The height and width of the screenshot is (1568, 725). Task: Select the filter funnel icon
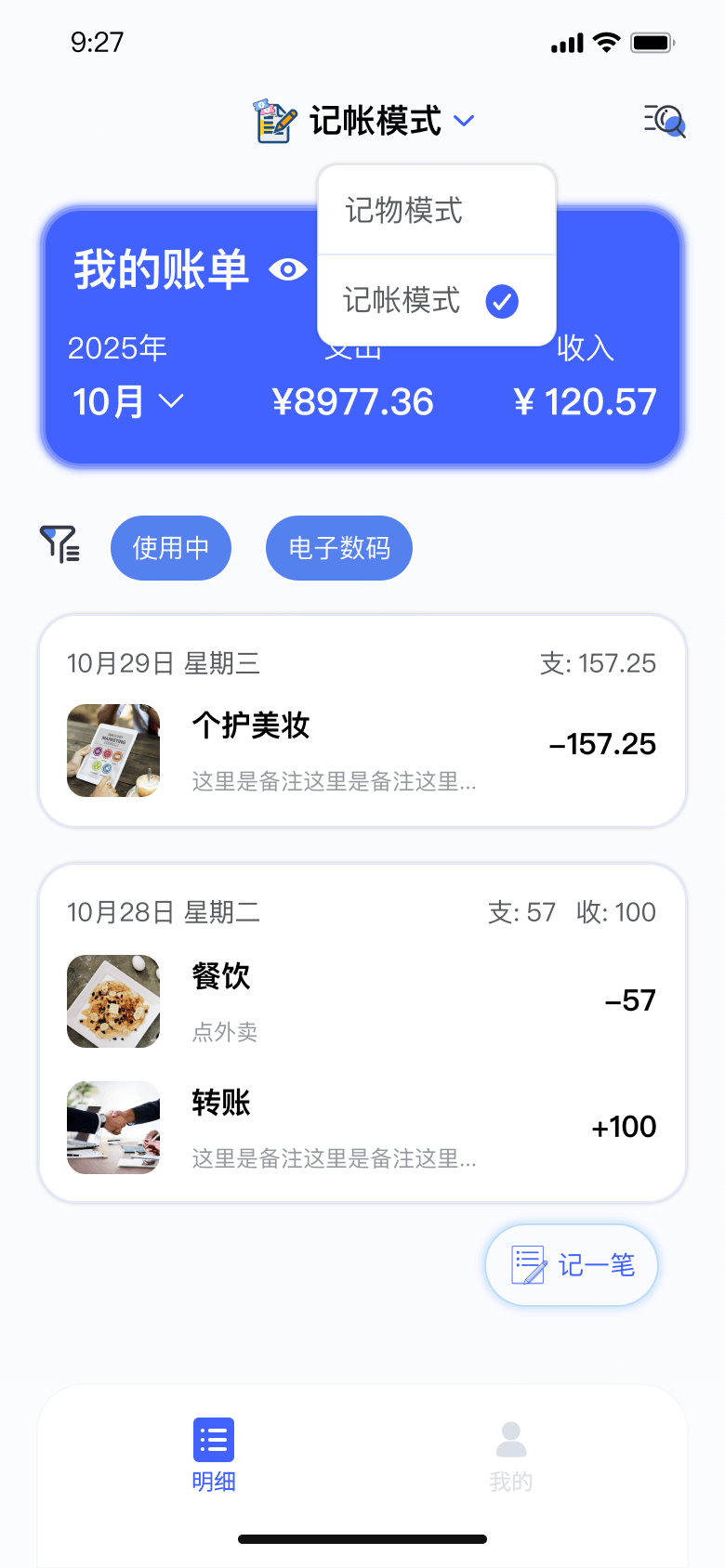tap(59, 547)
